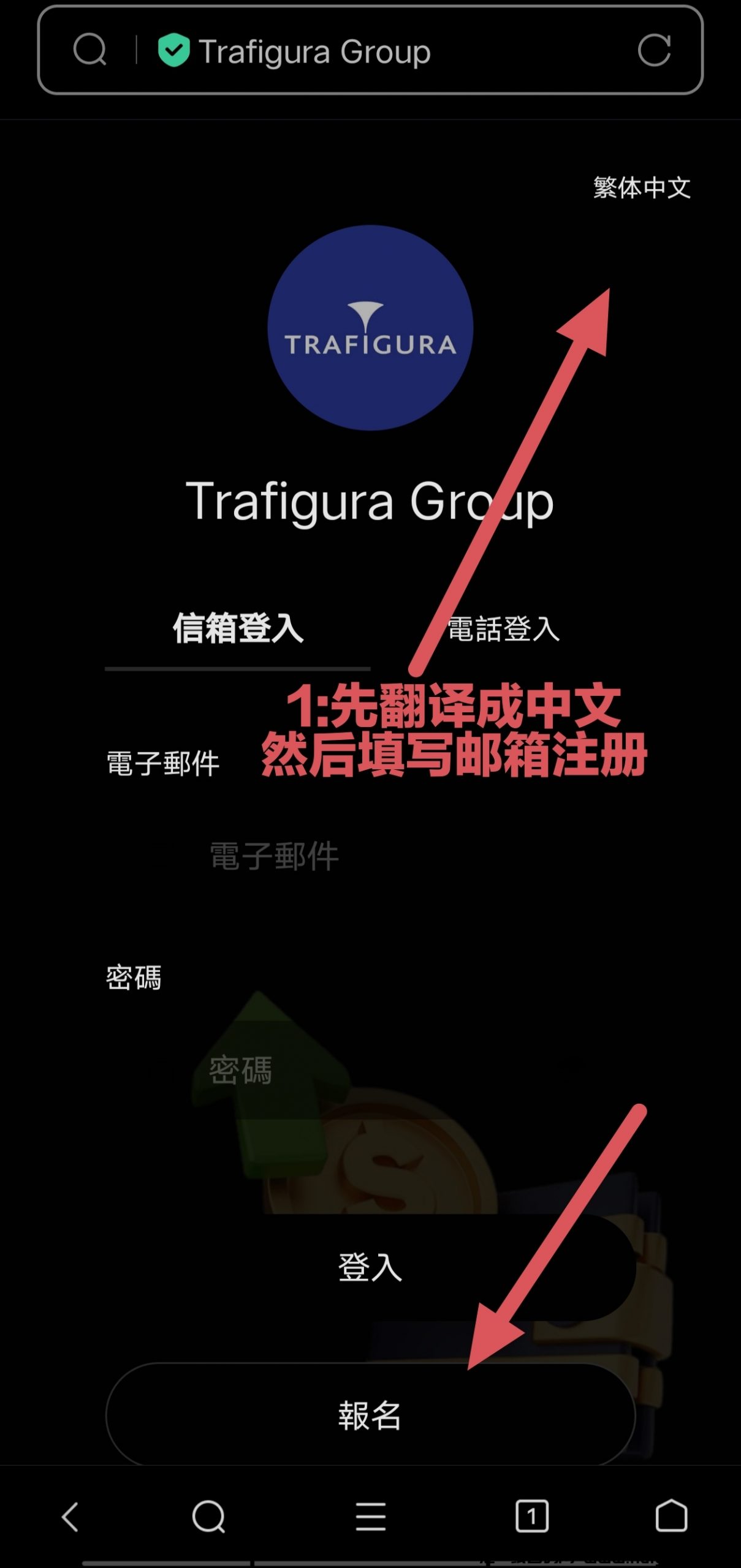Open browser search from bottom toolbar
Screen dimensions: 741x1568
208,1517
